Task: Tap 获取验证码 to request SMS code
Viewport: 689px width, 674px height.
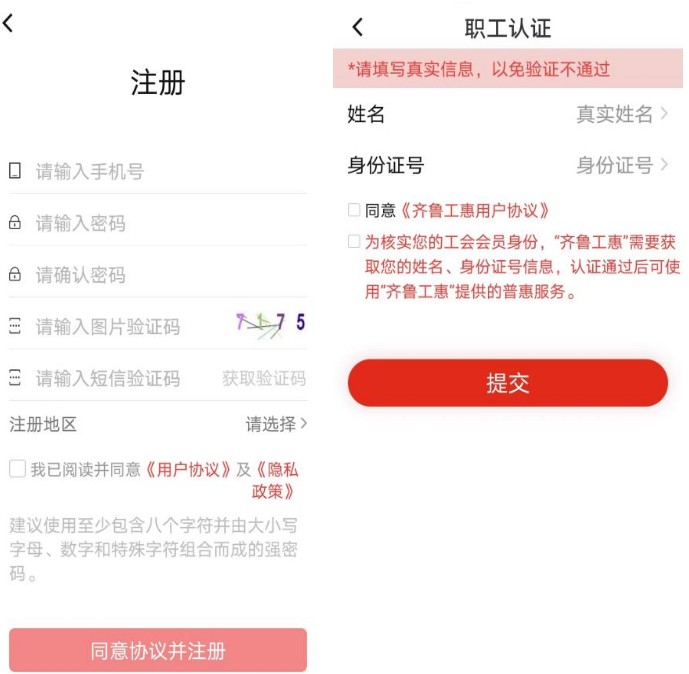Action: 263,378
